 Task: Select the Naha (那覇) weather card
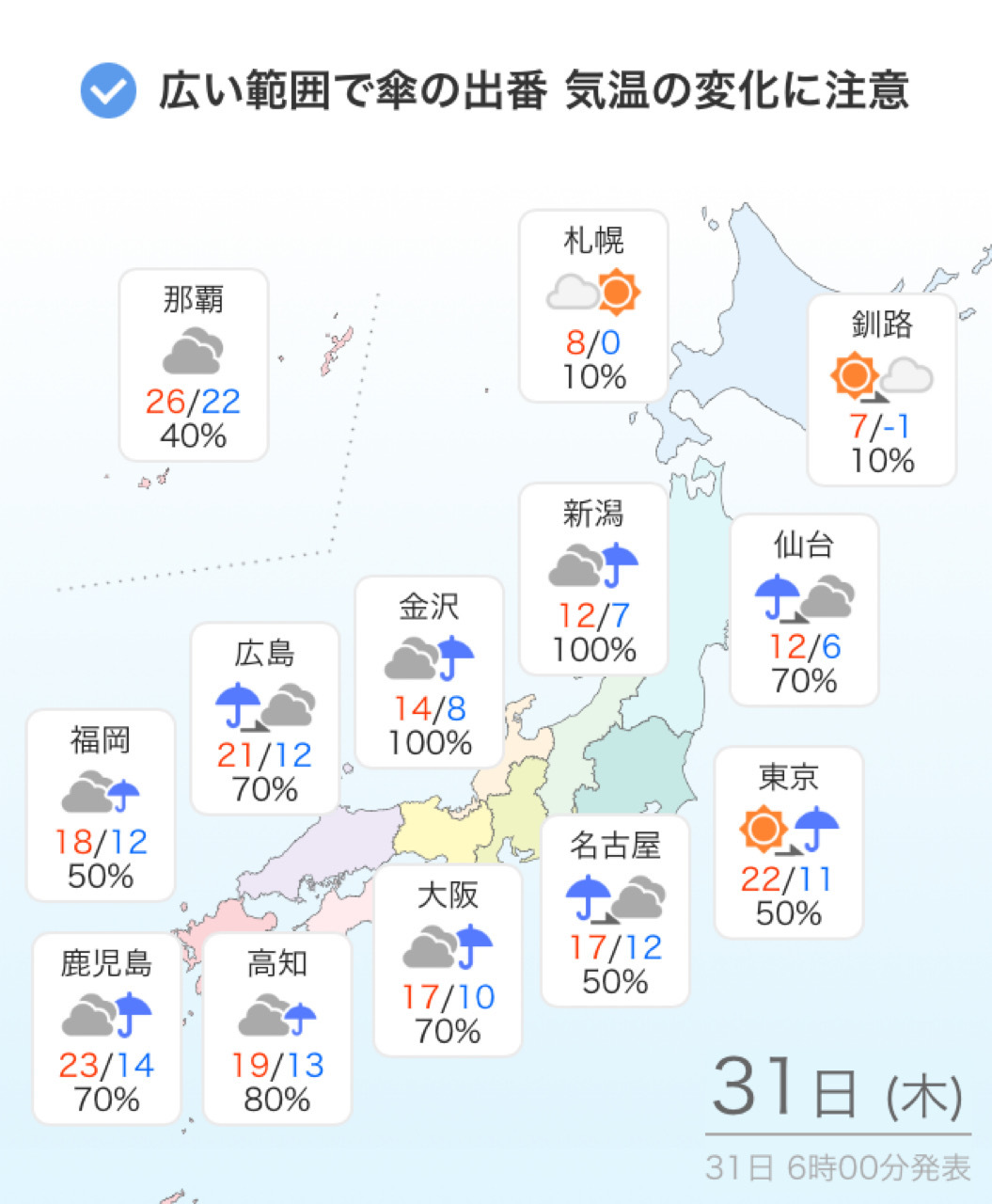(194, 365)
